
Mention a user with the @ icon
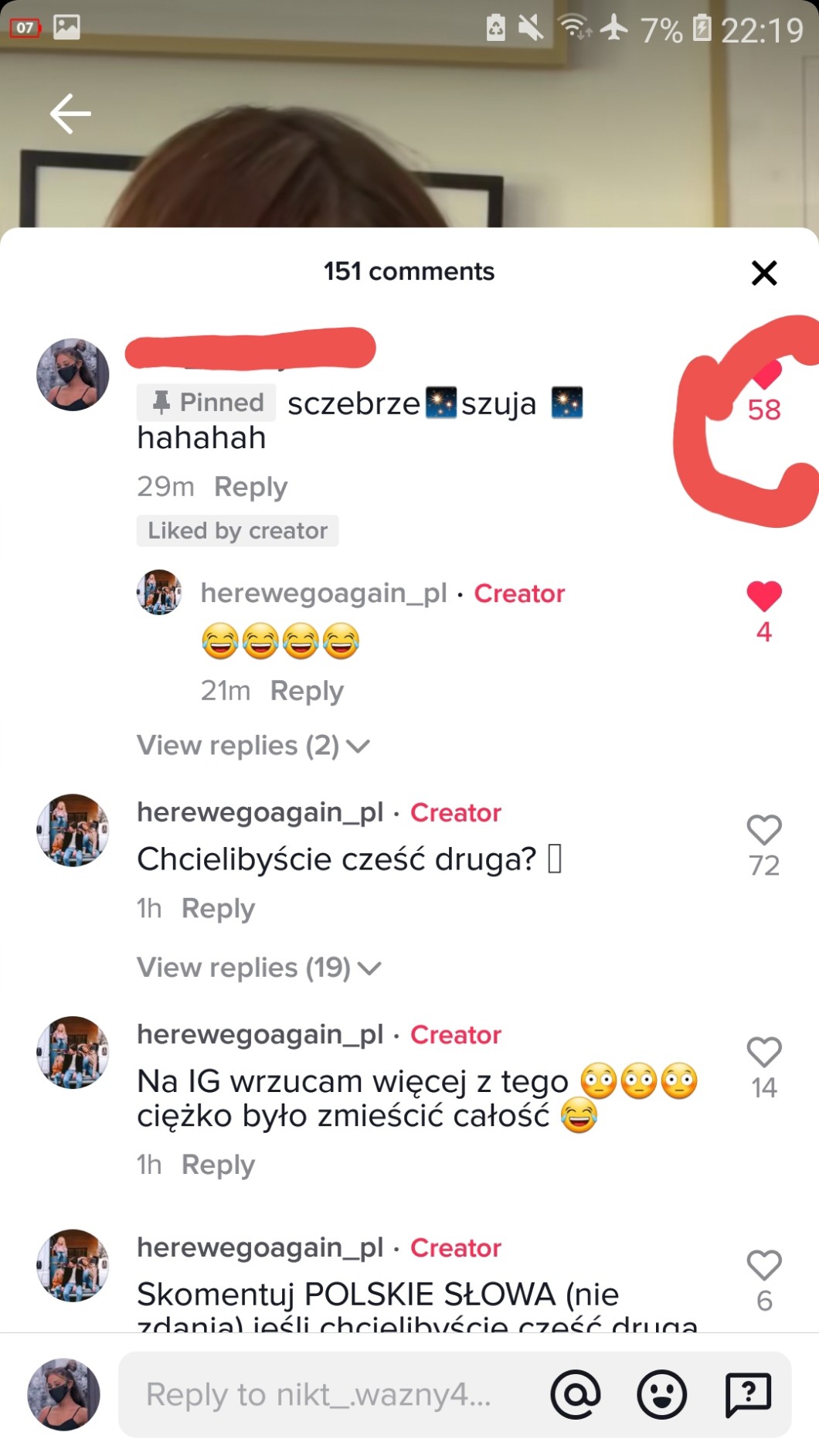pos(576,1395)
